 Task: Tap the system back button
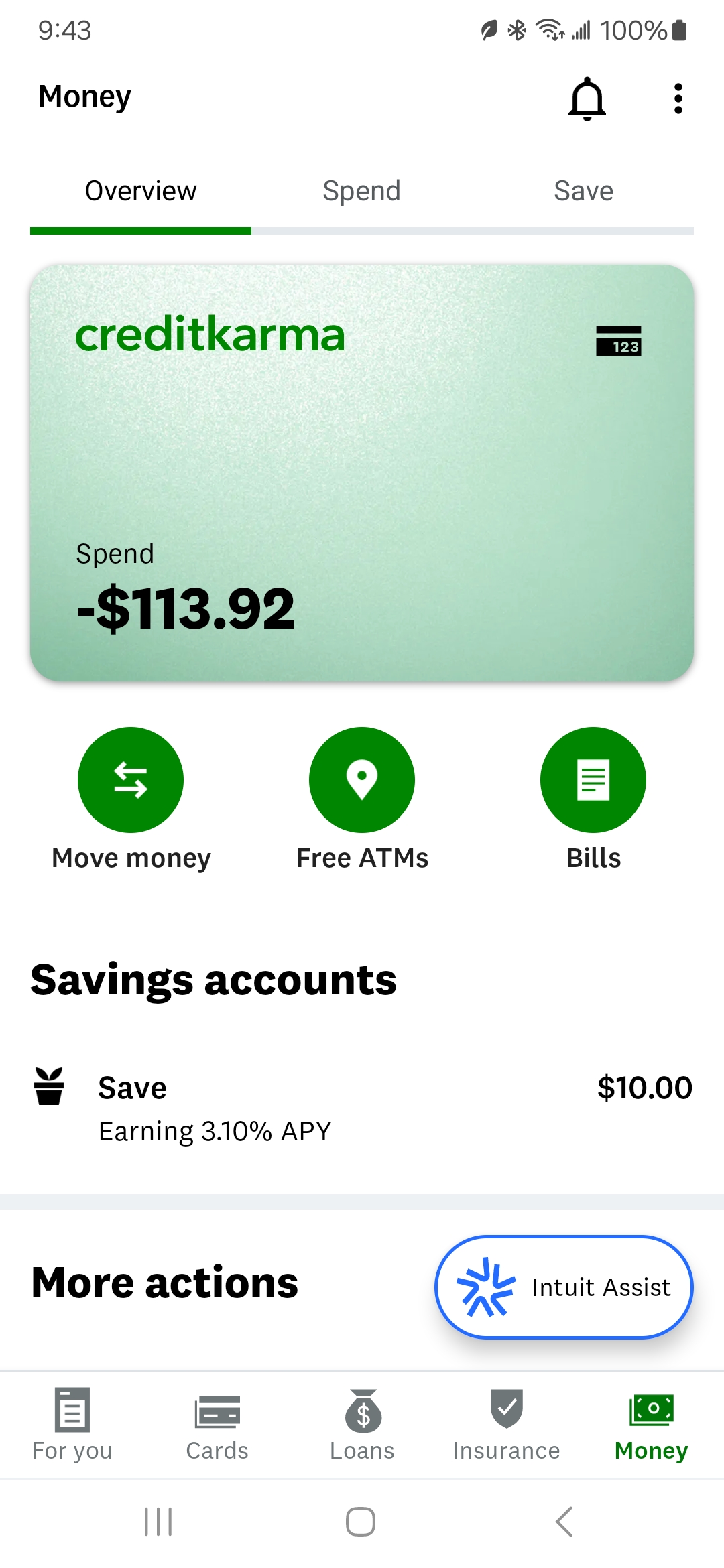click(x=564, y=1522)
